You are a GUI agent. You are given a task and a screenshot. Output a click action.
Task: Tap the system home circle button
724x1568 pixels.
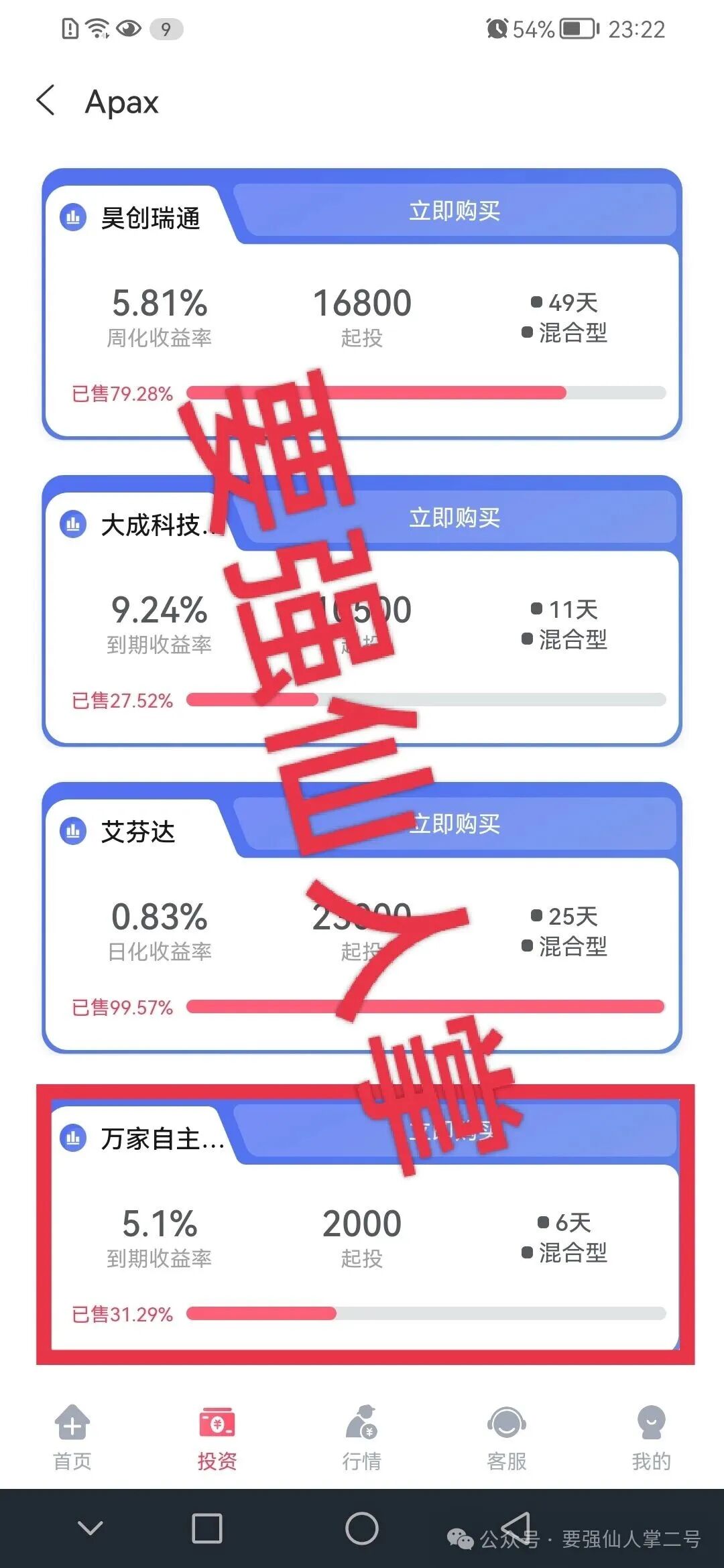point(362,1528)
